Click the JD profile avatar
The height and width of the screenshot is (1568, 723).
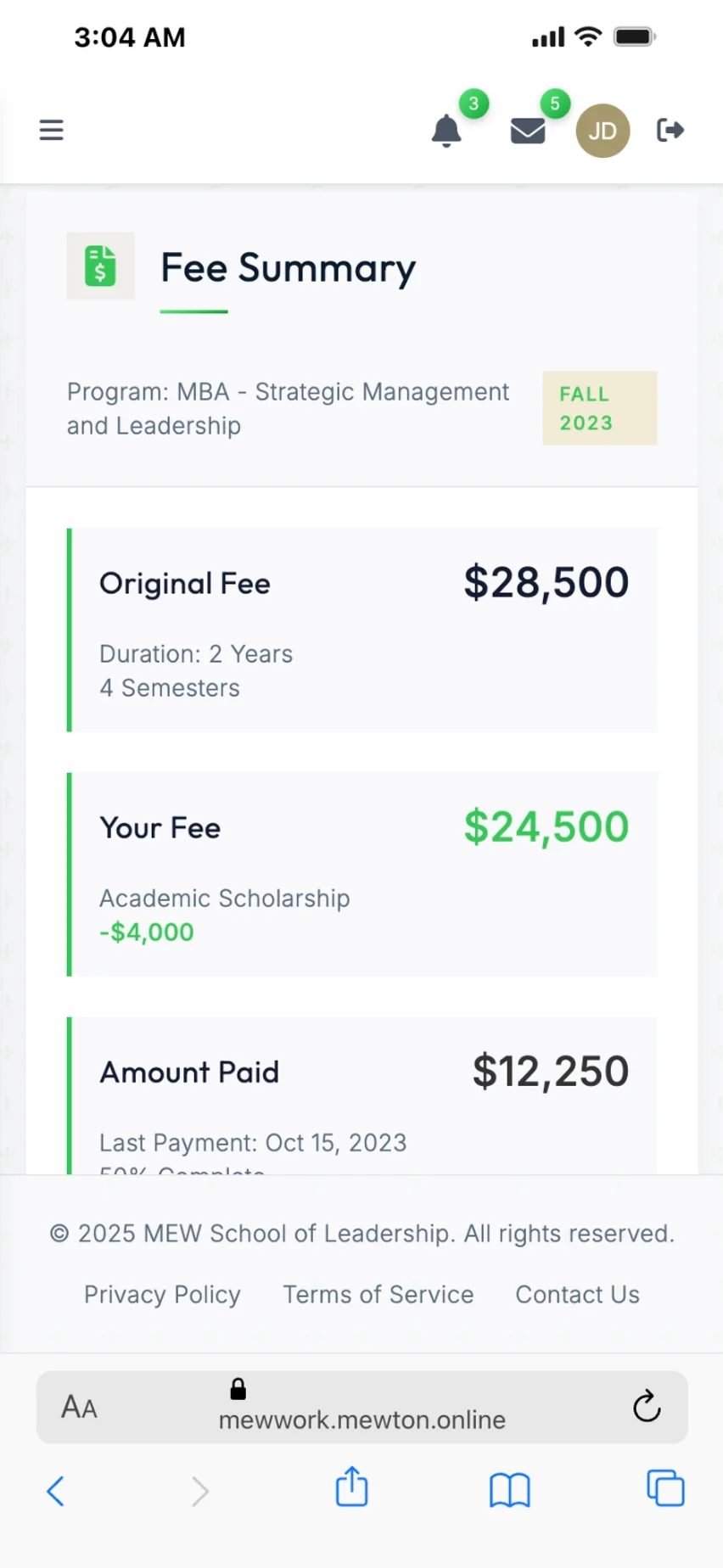pyautogui.click(x=602, y=131)
